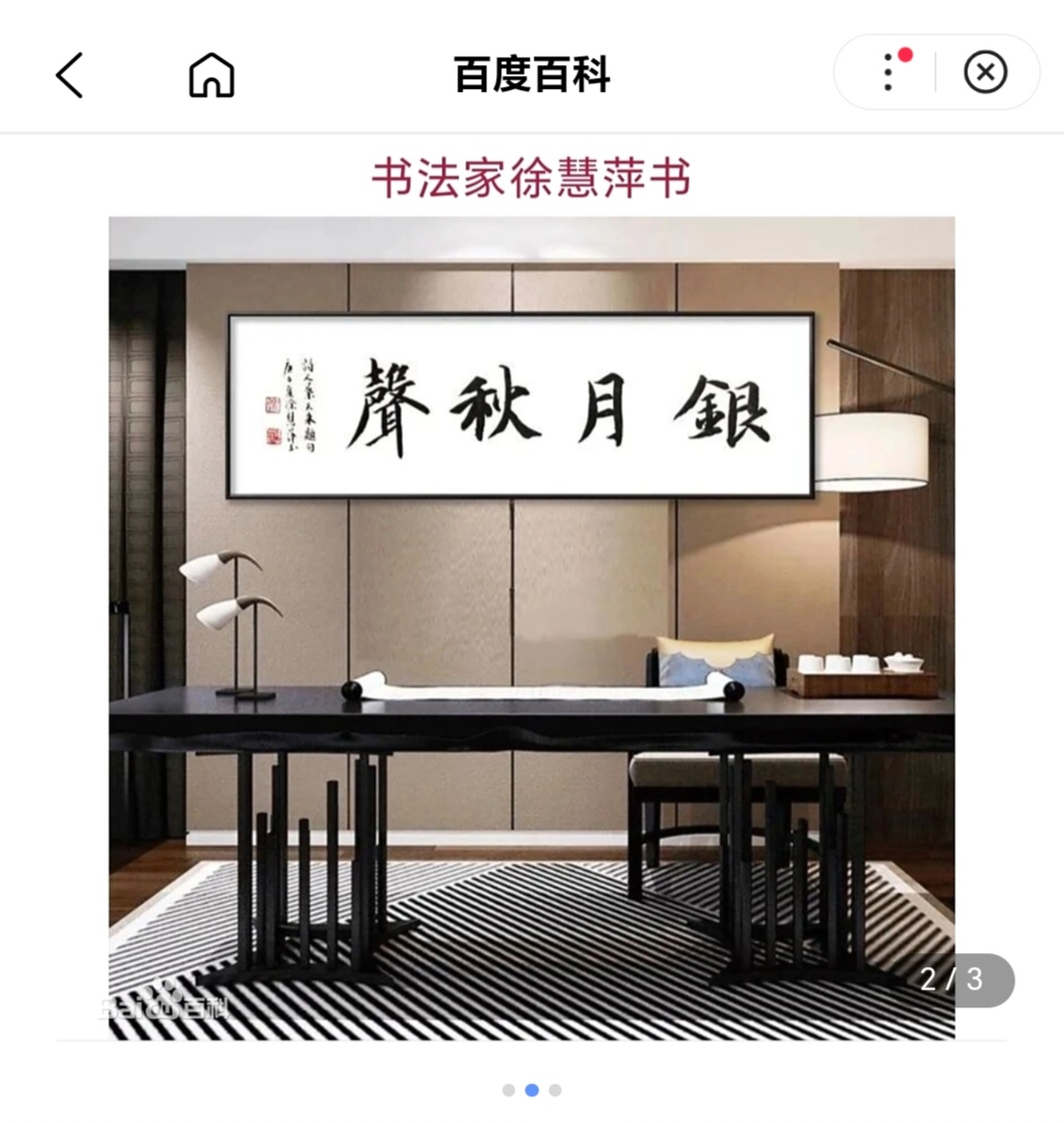Open the three-dot more options menu
Image resolution: width=1064 pixels, height=1123 pixels.
[888, 73]
